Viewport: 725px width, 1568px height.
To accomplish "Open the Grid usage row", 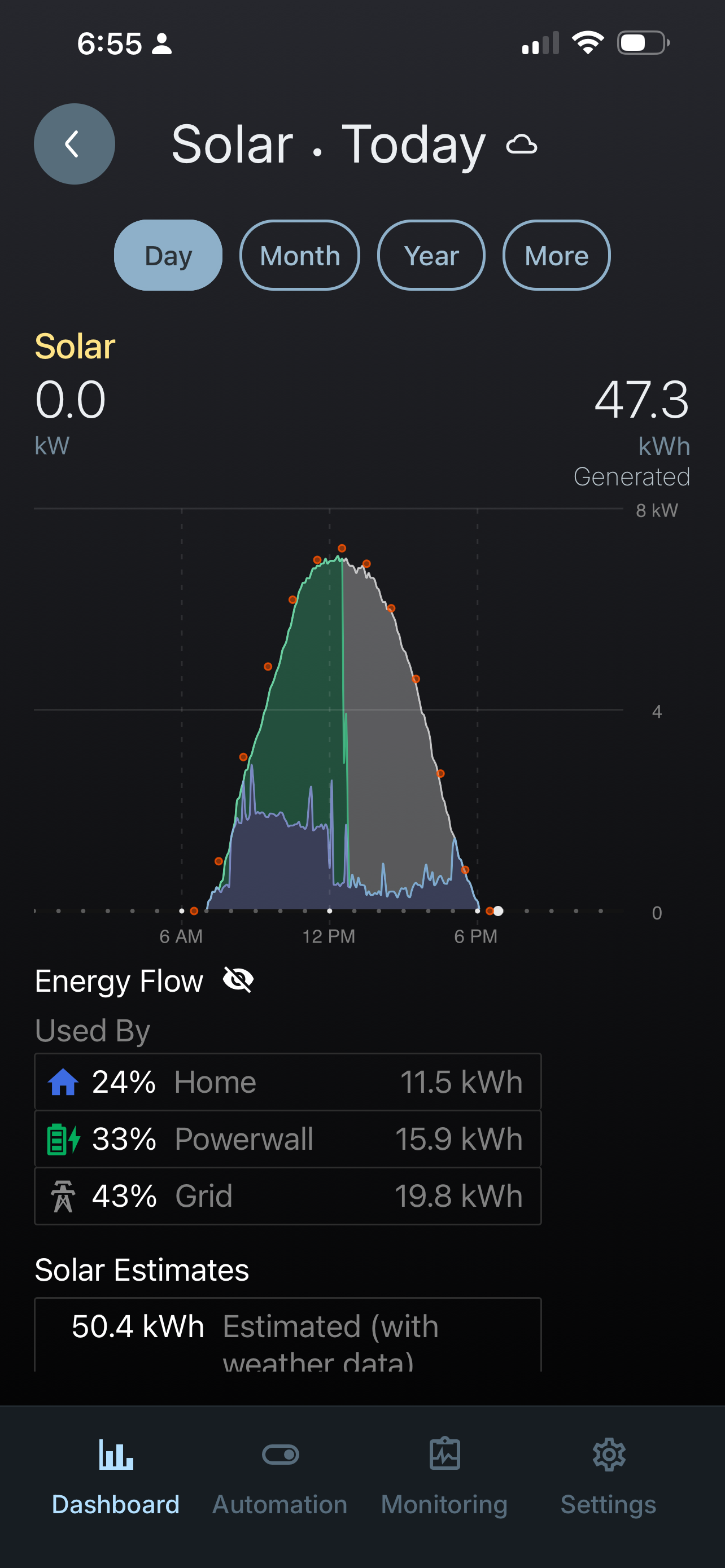I will (287, 1195).
